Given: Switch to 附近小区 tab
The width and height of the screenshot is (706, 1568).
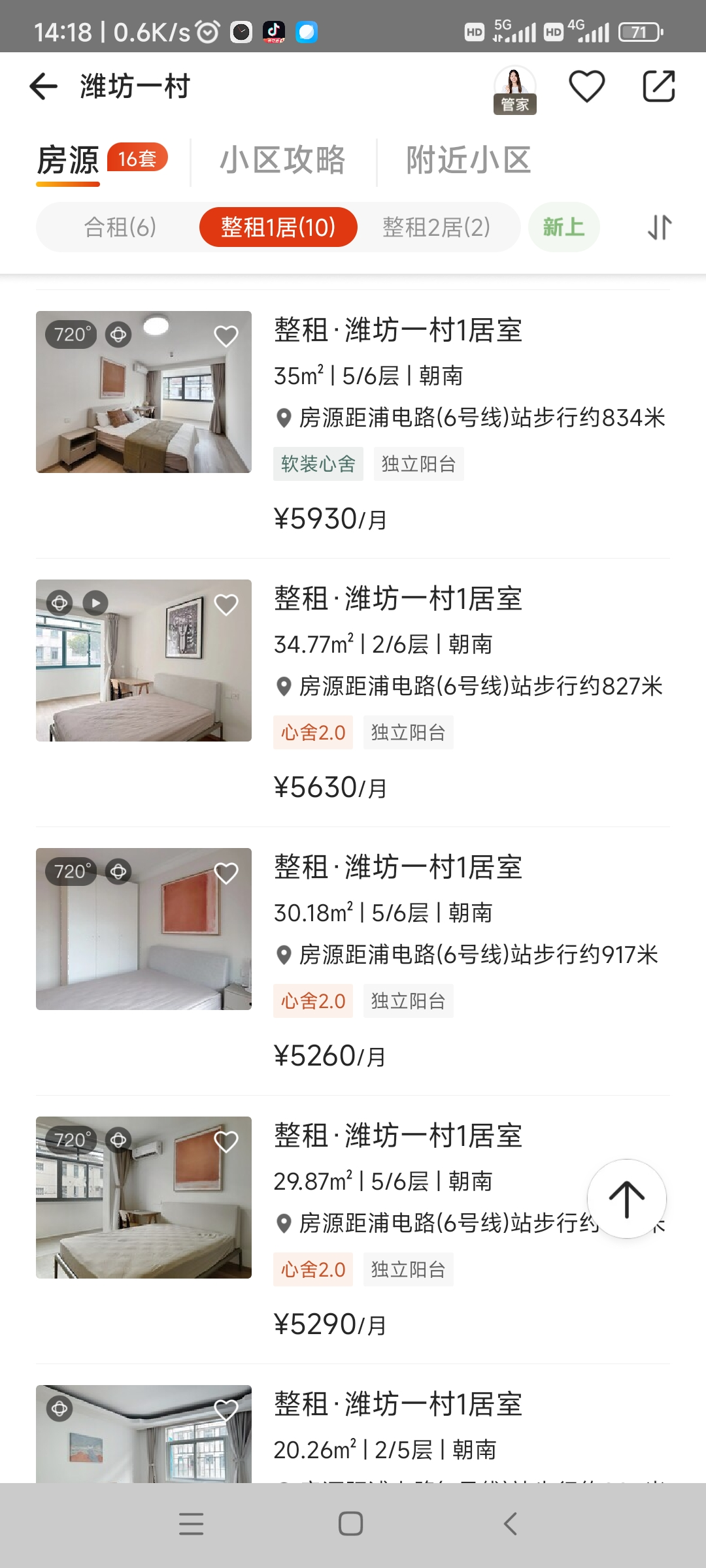Looking at the screenshot, I should coord(468,161).
